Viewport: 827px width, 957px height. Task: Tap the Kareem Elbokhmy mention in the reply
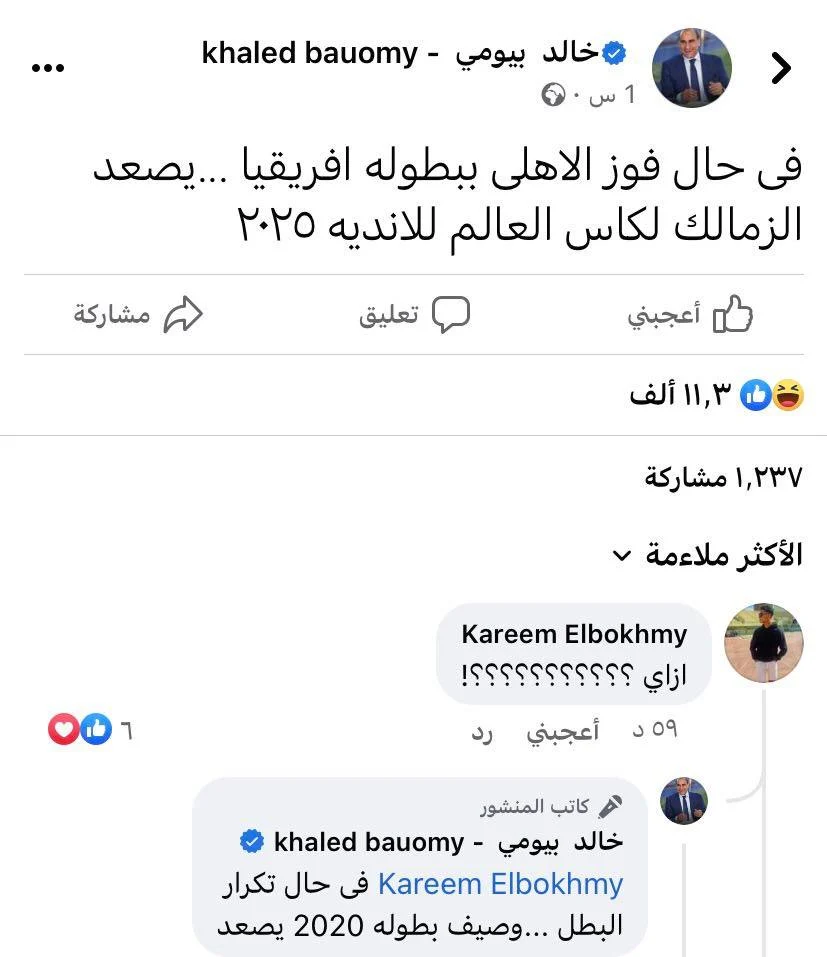[500, 884]
